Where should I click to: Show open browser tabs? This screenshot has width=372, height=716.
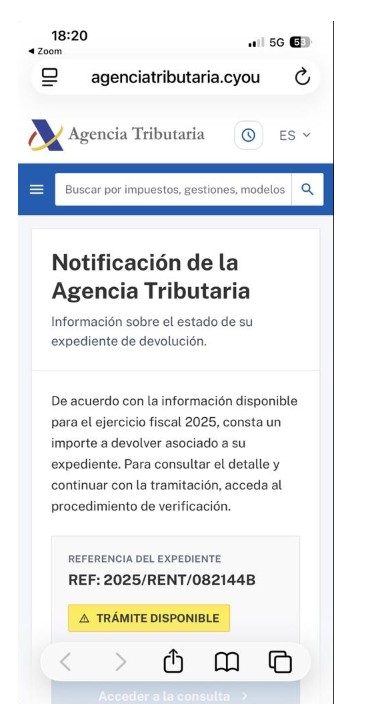[280, 662]
